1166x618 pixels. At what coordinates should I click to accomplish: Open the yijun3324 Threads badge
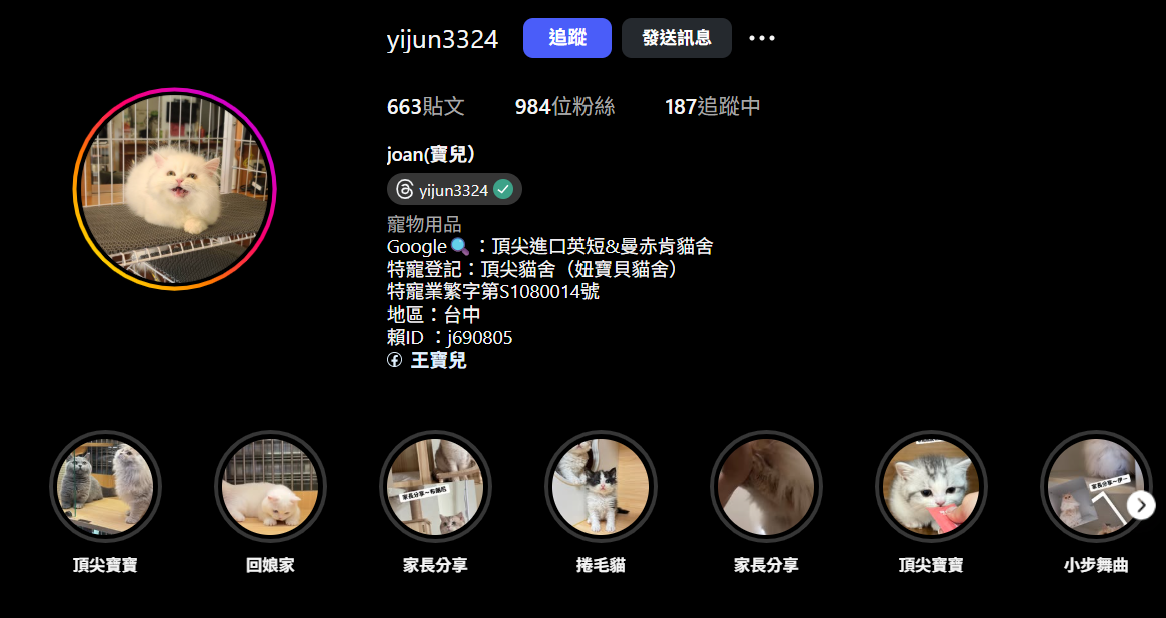coord(454,189)
